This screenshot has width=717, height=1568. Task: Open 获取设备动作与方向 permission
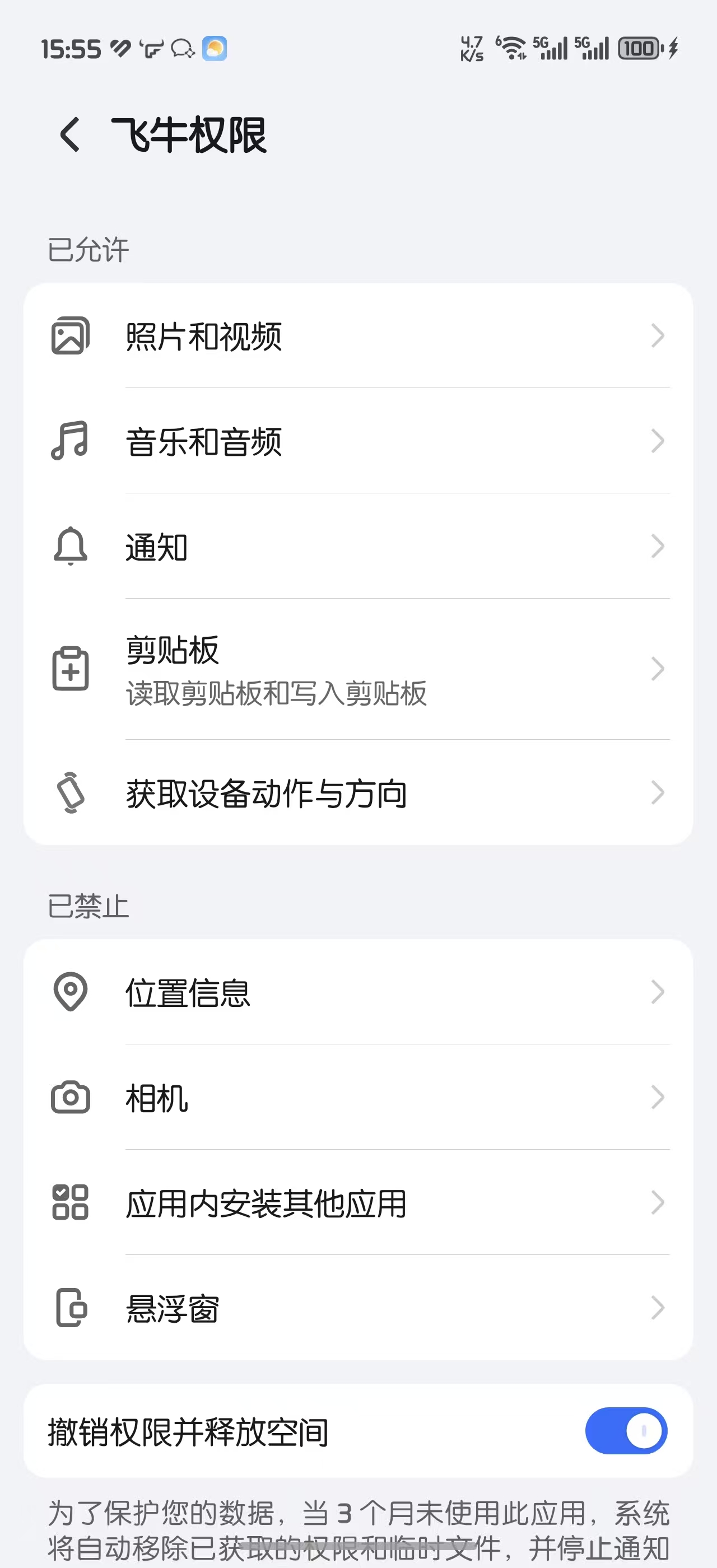point(358,793)
